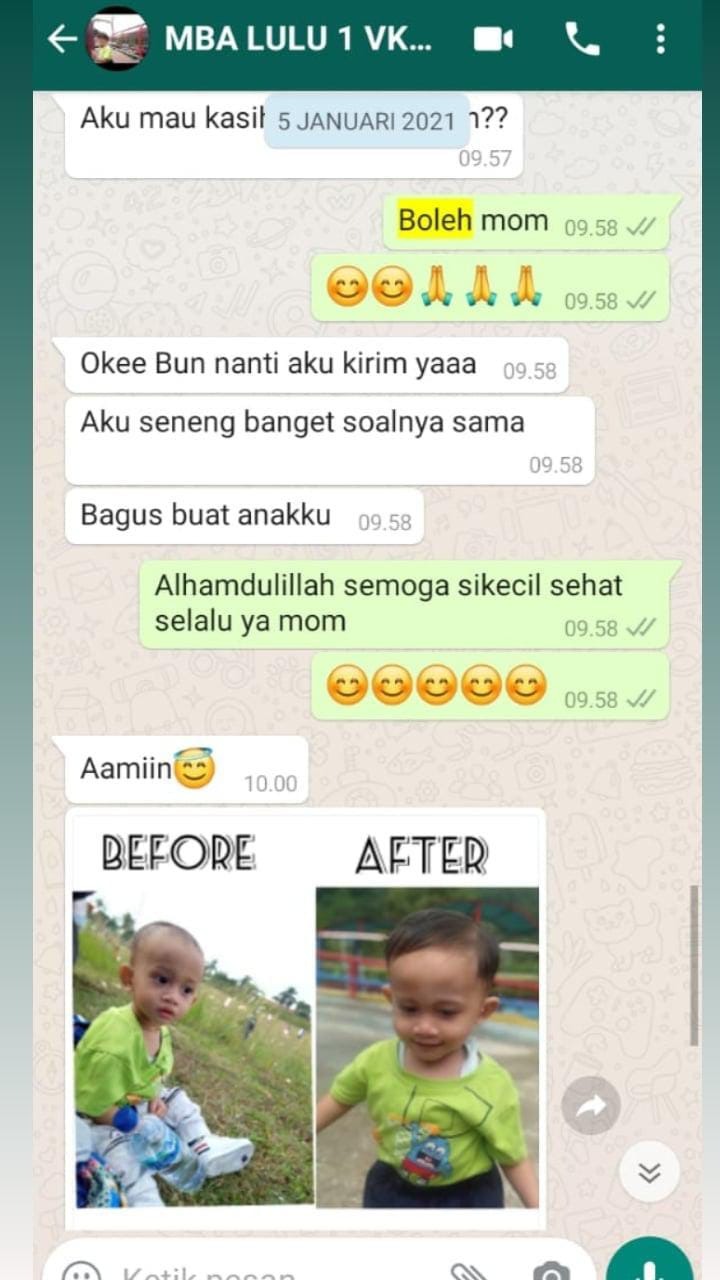Go back to the chat list

click(62, 39)
